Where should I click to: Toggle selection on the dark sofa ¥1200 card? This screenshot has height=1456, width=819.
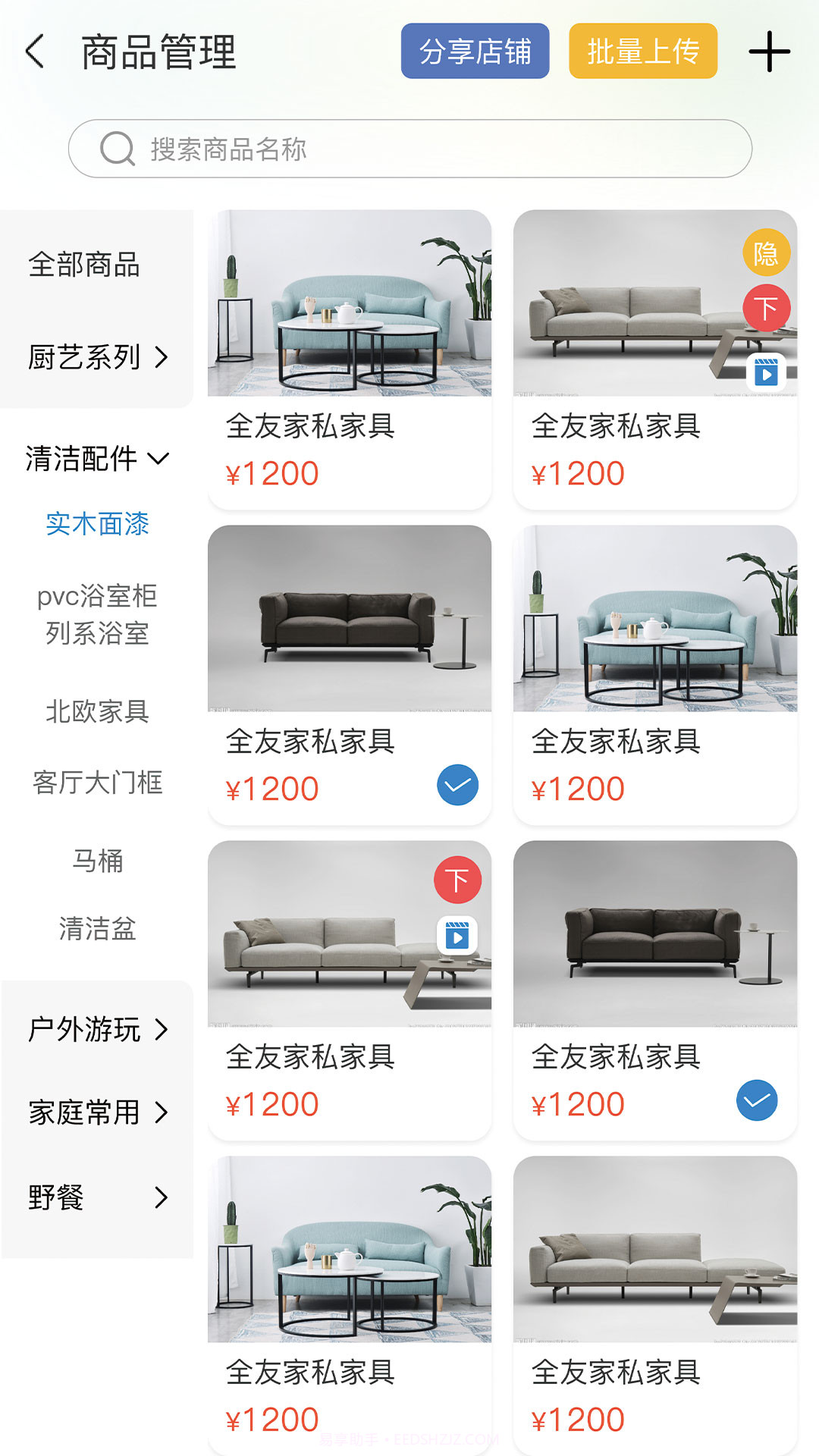[456, 786]
